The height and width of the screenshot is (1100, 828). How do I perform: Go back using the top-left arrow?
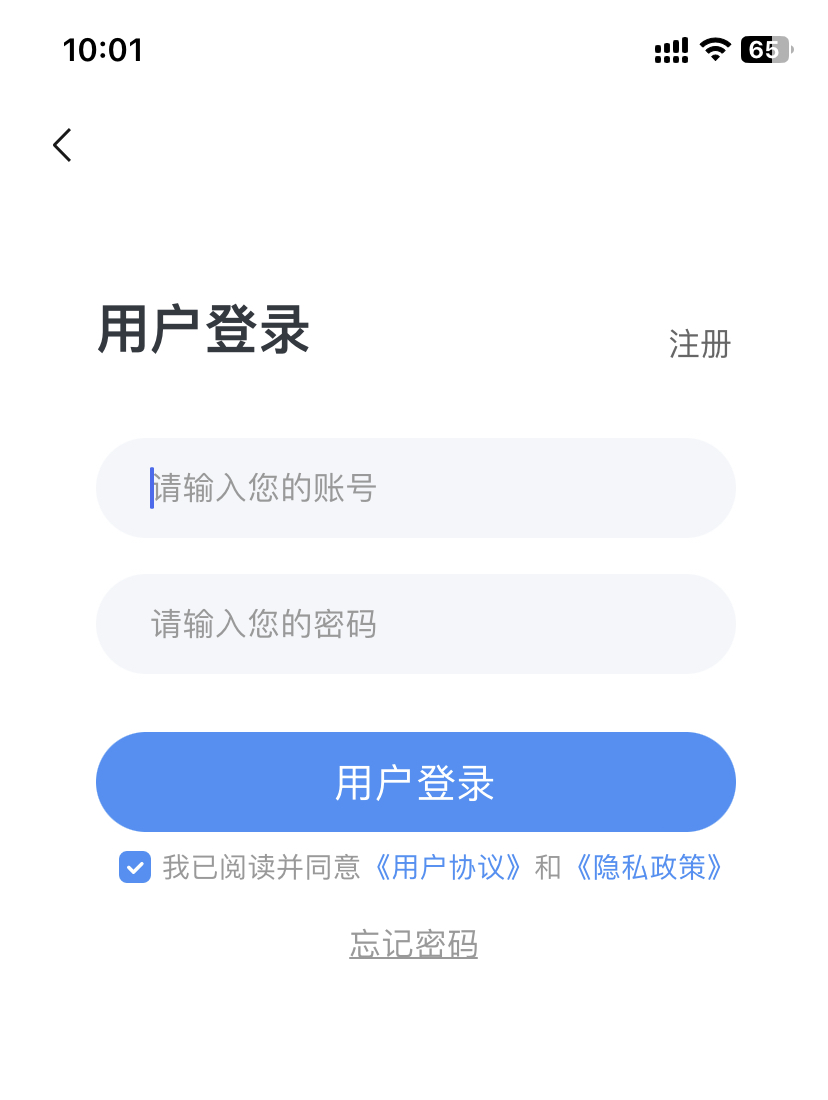pos(62,145)
